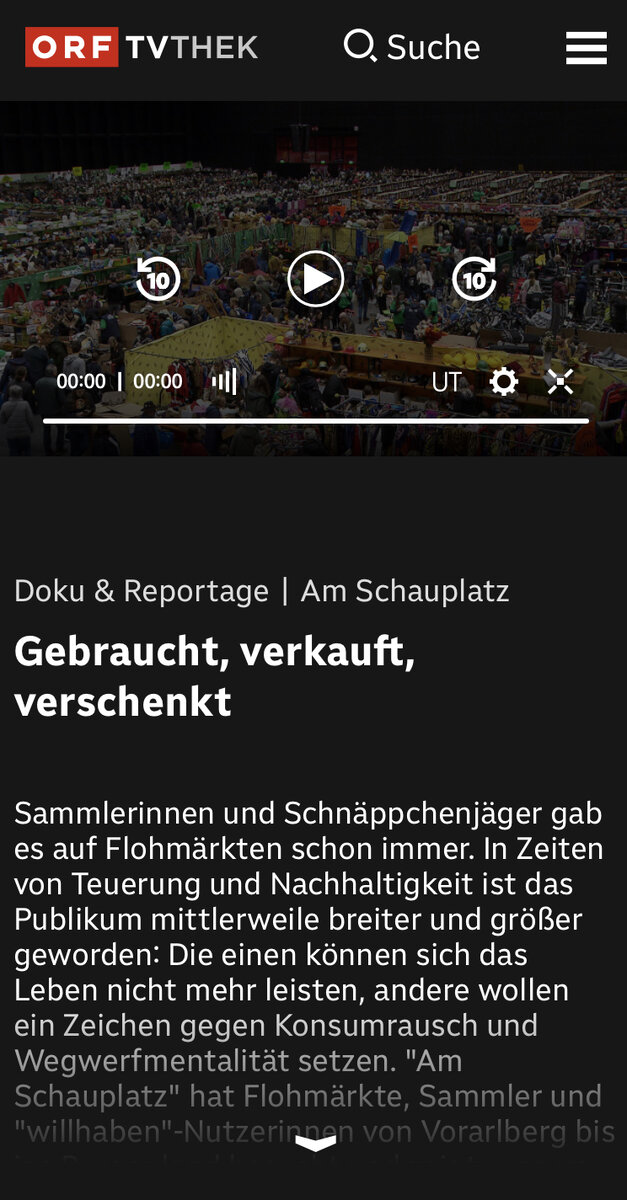Go to the ORF TVthek home logo
The width and height of the screenshot is (627, 1200).
click(x=142, y=47)
